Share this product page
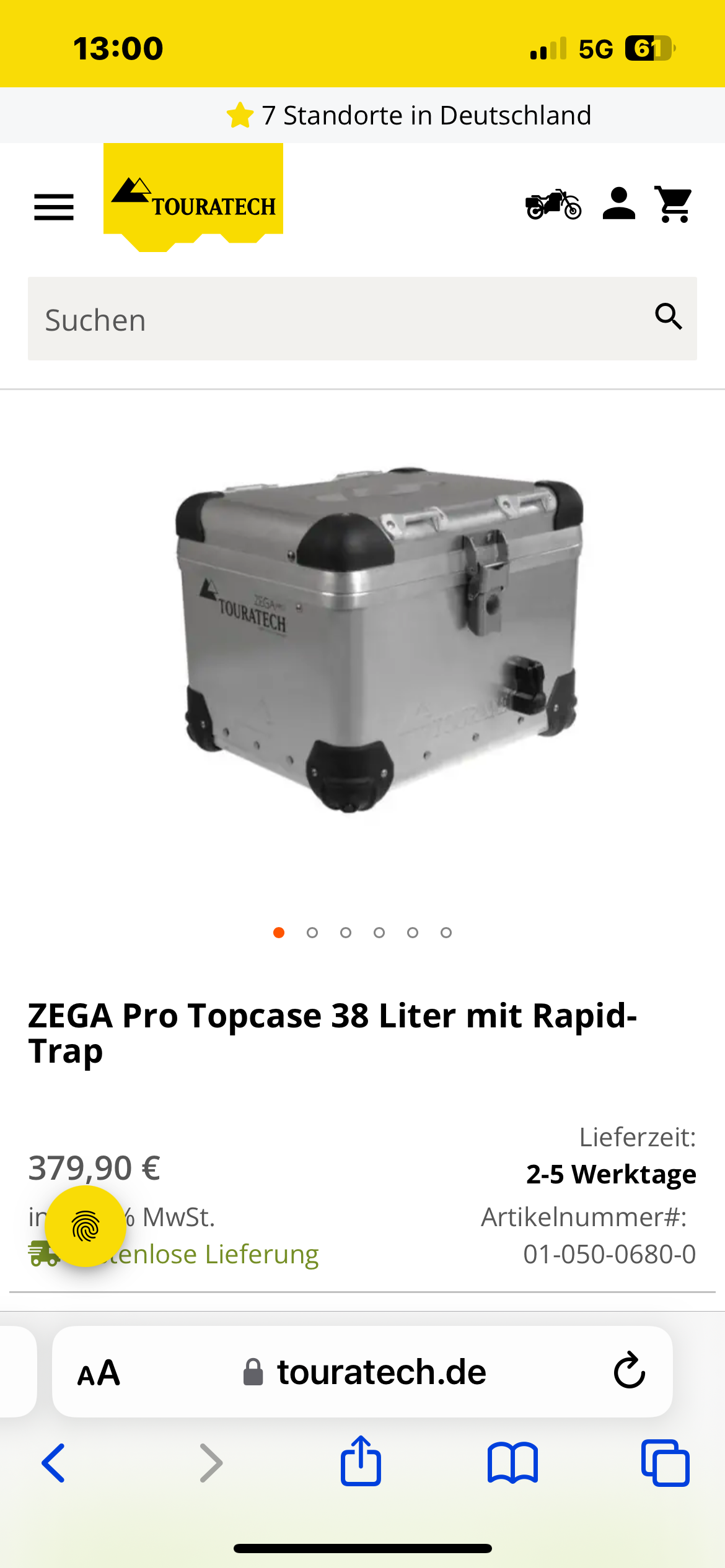This screenshot has height=1568, width=725. tap(361, 1461)
